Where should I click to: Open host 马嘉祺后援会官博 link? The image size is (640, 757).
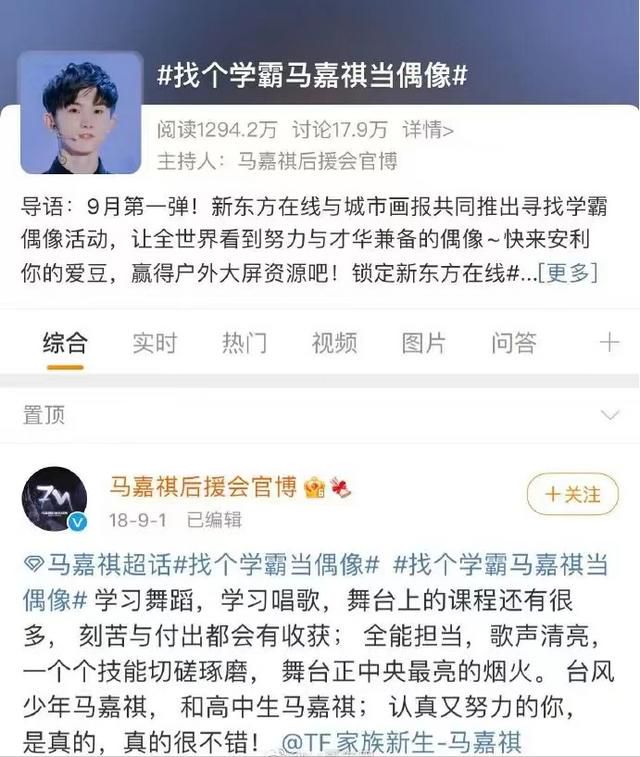(x=317, y=159)
